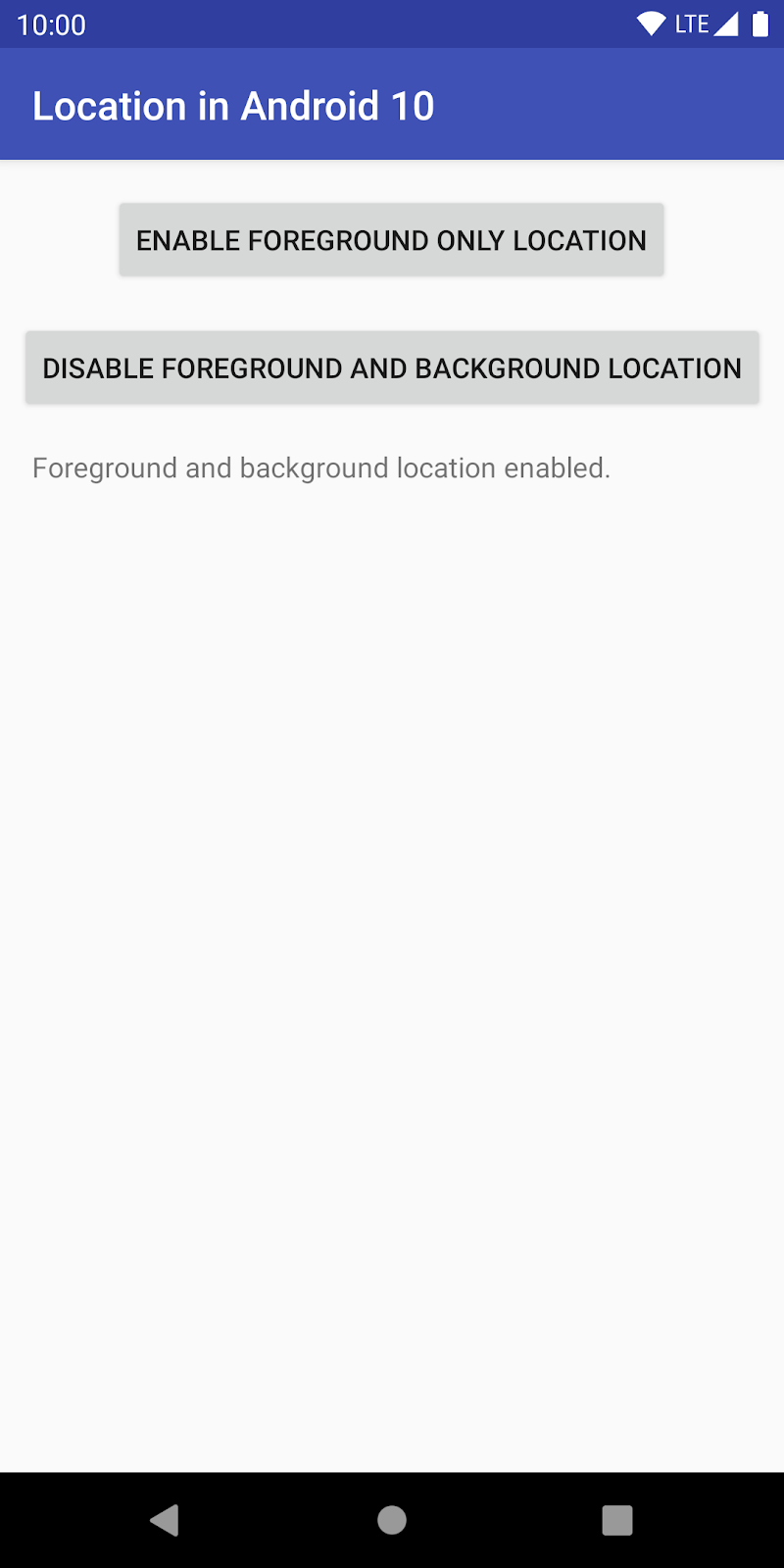Image resolution: width=784 pixels, height=1568 pixels.
Task: Open the recent apps overview
Action: 616,1520
